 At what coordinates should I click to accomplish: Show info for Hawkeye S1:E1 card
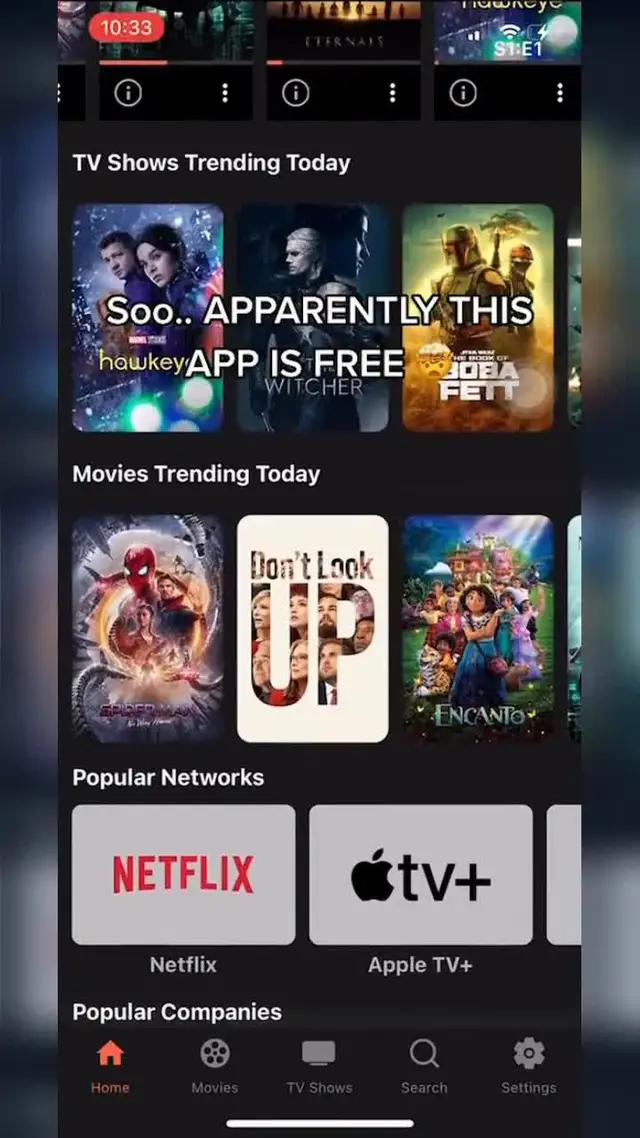point(462,93)
